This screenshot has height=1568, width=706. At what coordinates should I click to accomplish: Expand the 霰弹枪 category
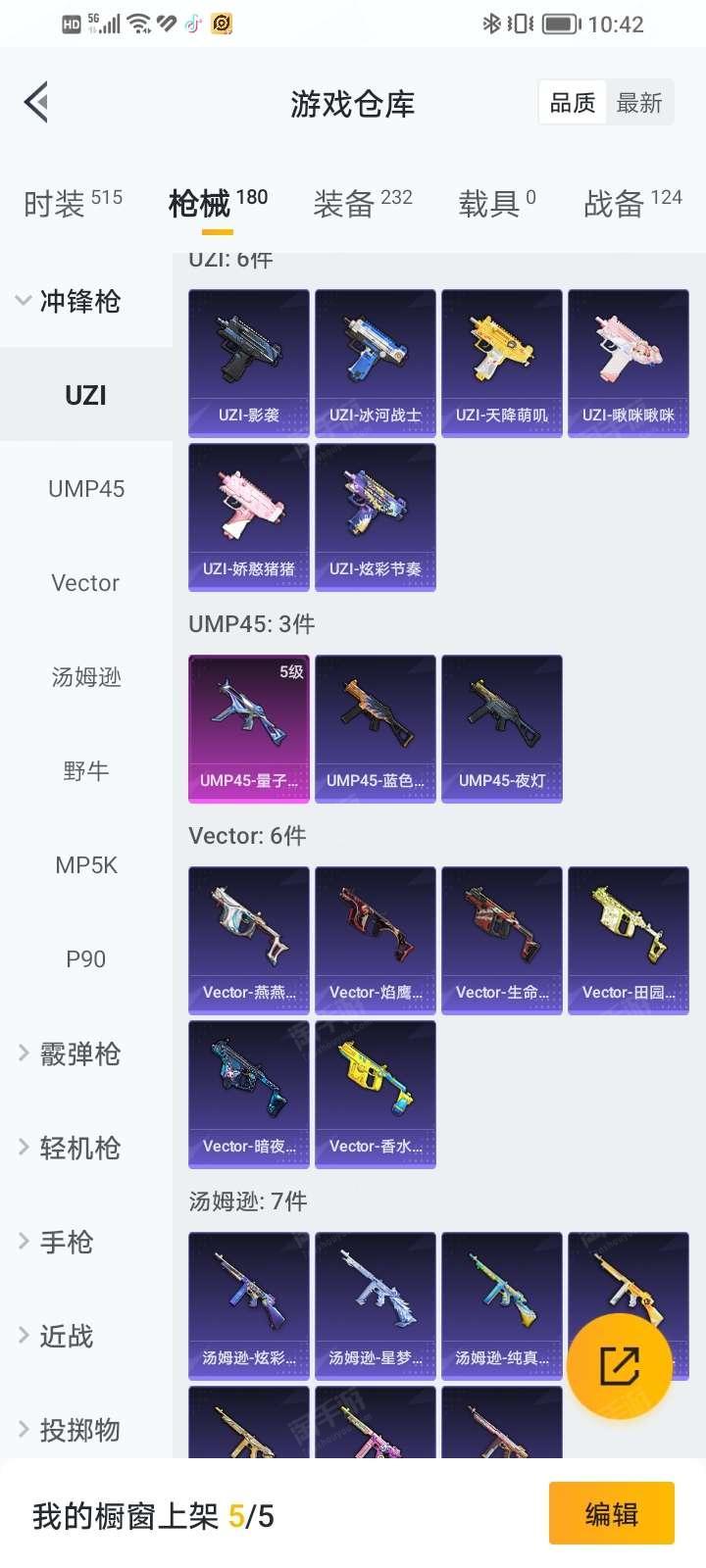pos(69,1053)
